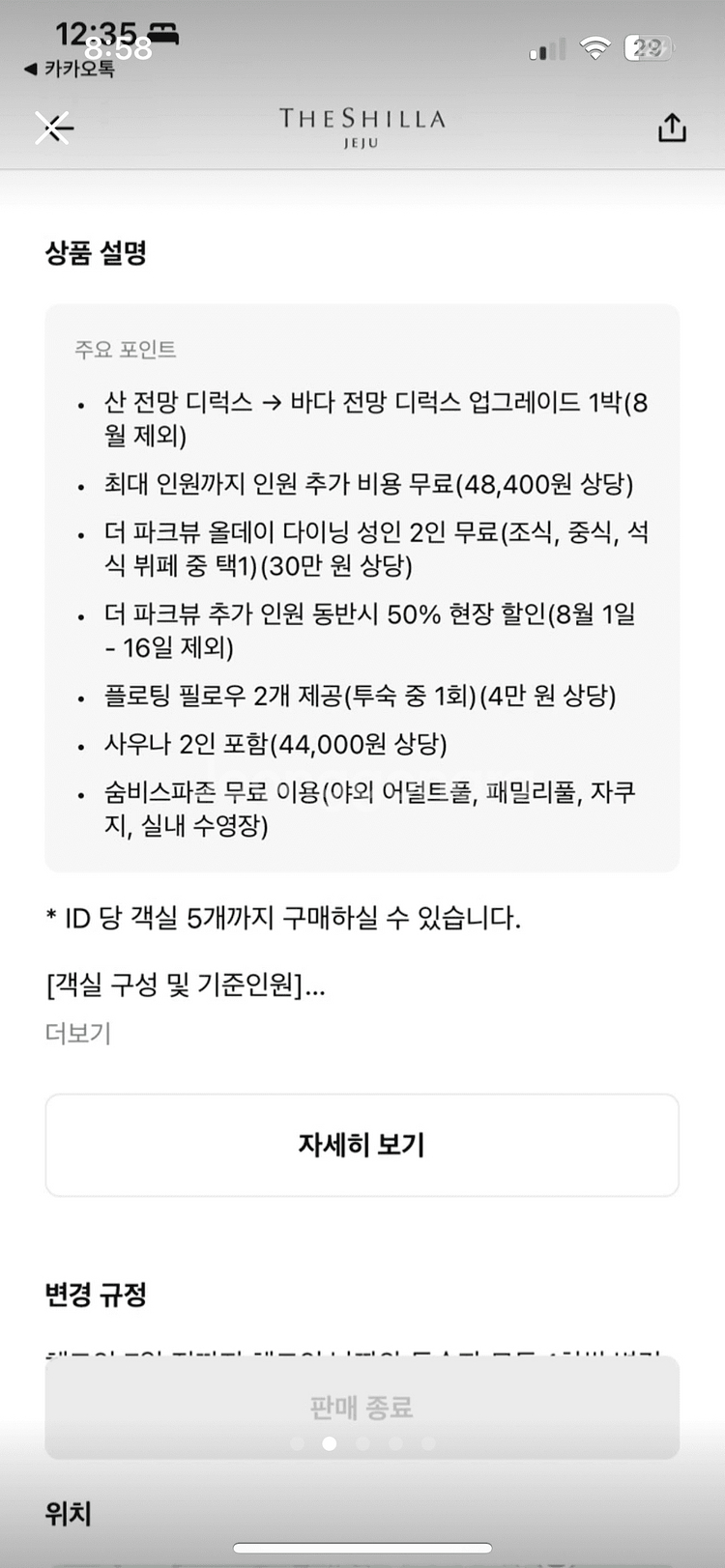Viewport: 725px width, 1568px height.
Task: Open 자세히 보기 for full product details
Action: click(362, 1145)
